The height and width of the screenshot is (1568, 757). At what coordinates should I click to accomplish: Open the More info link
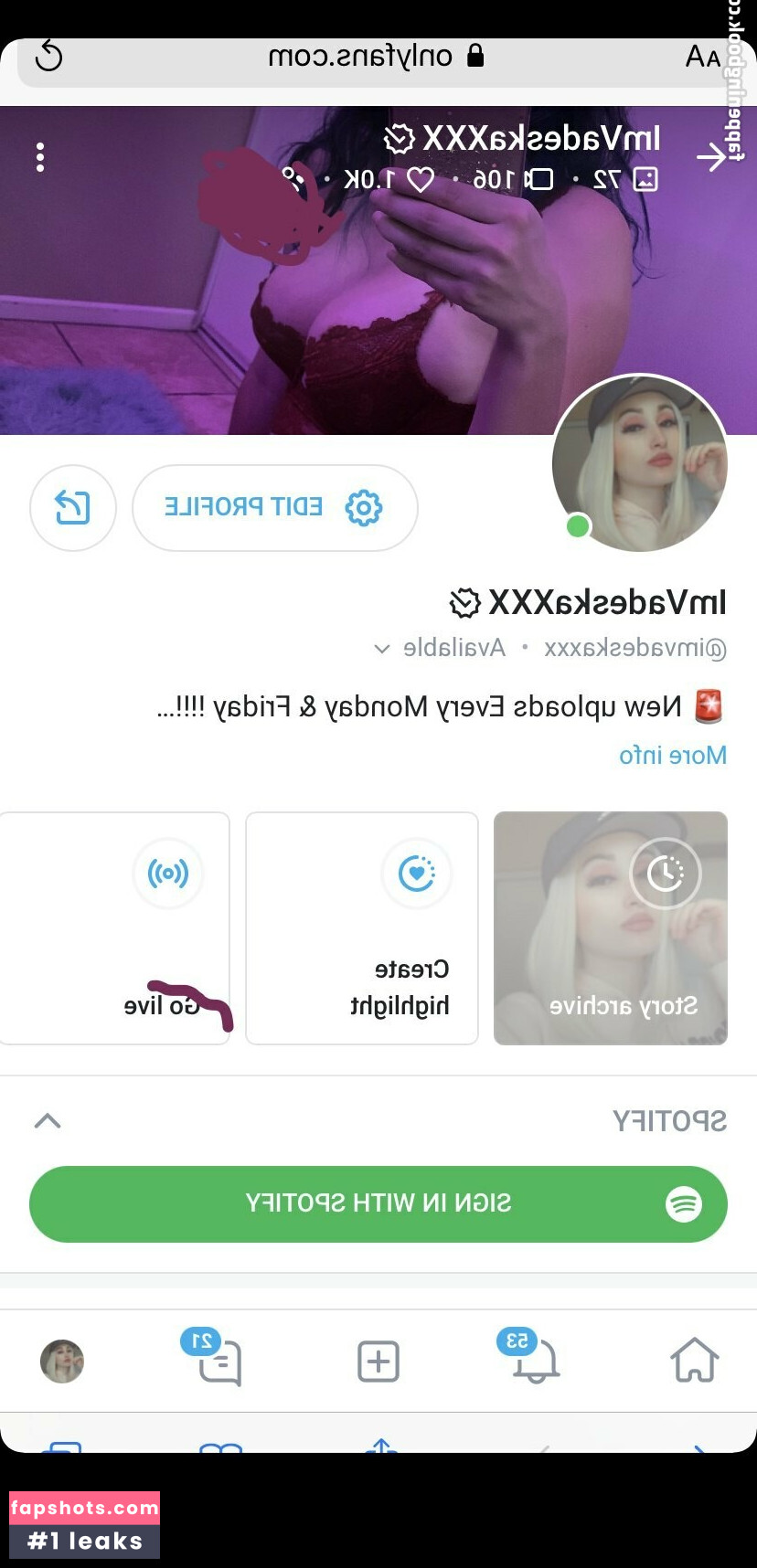click(672, 755)
